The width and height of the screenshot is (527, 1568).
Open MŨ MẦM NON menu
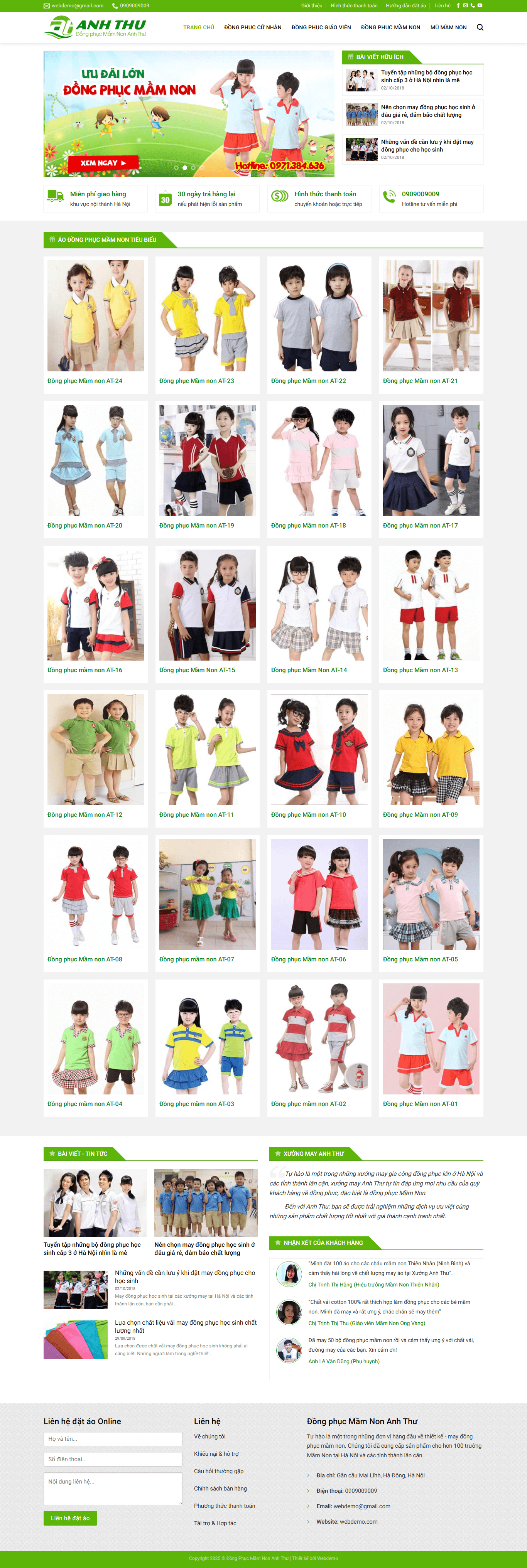(448, 27)
